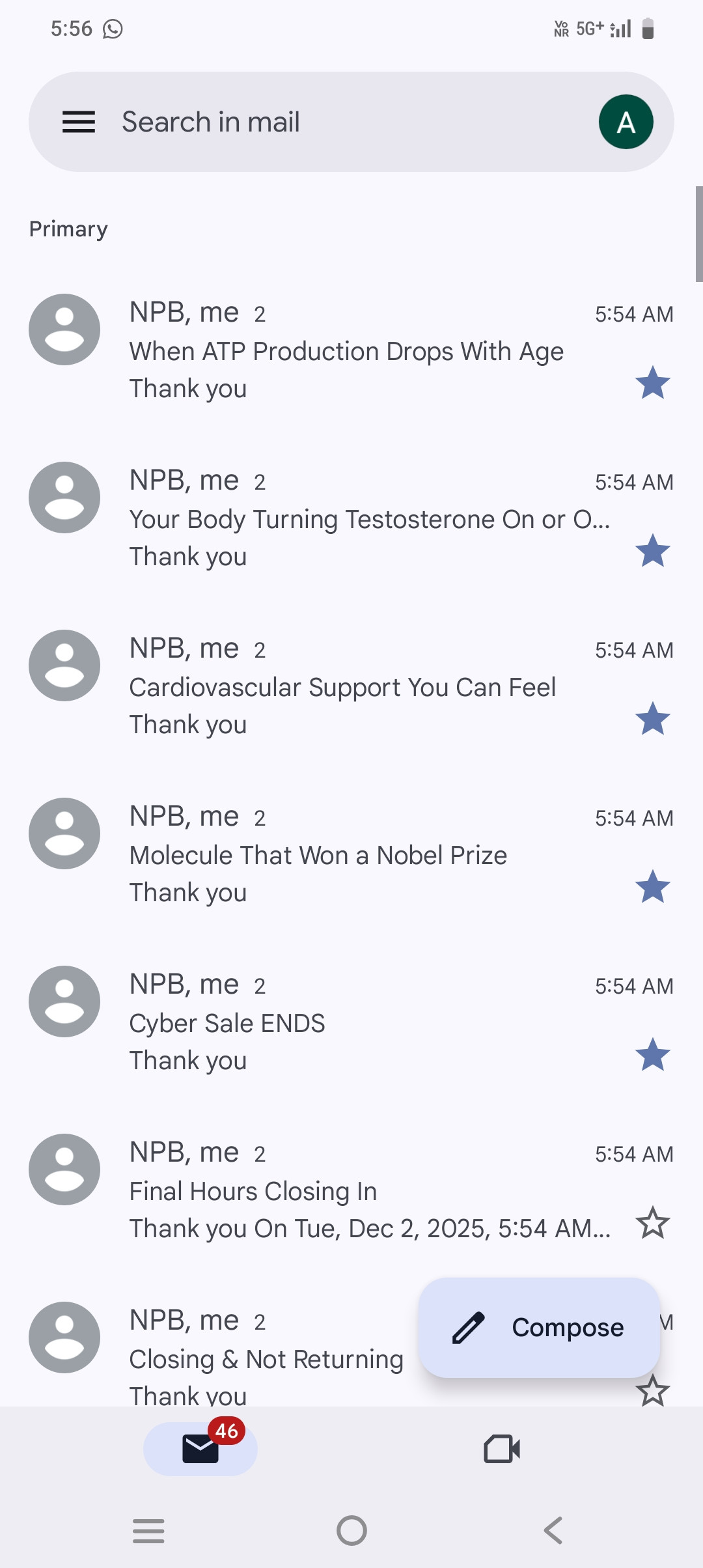Open the Final Hours Closing In email

pyautogui.click(x=253, y=1192)
